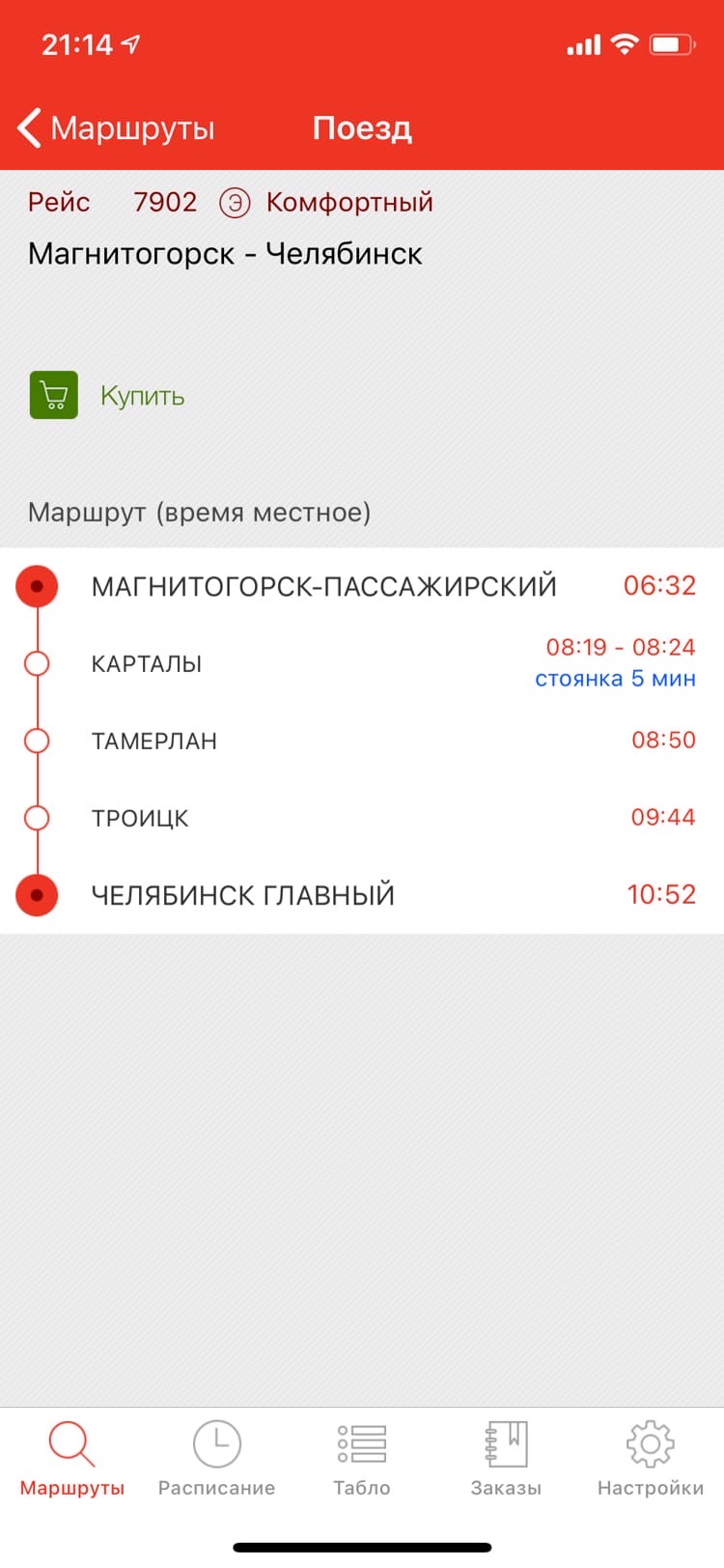Viewport: 724px width, 1568px height.
Task: Open the Заказы tab
Action: (506, 1459)
